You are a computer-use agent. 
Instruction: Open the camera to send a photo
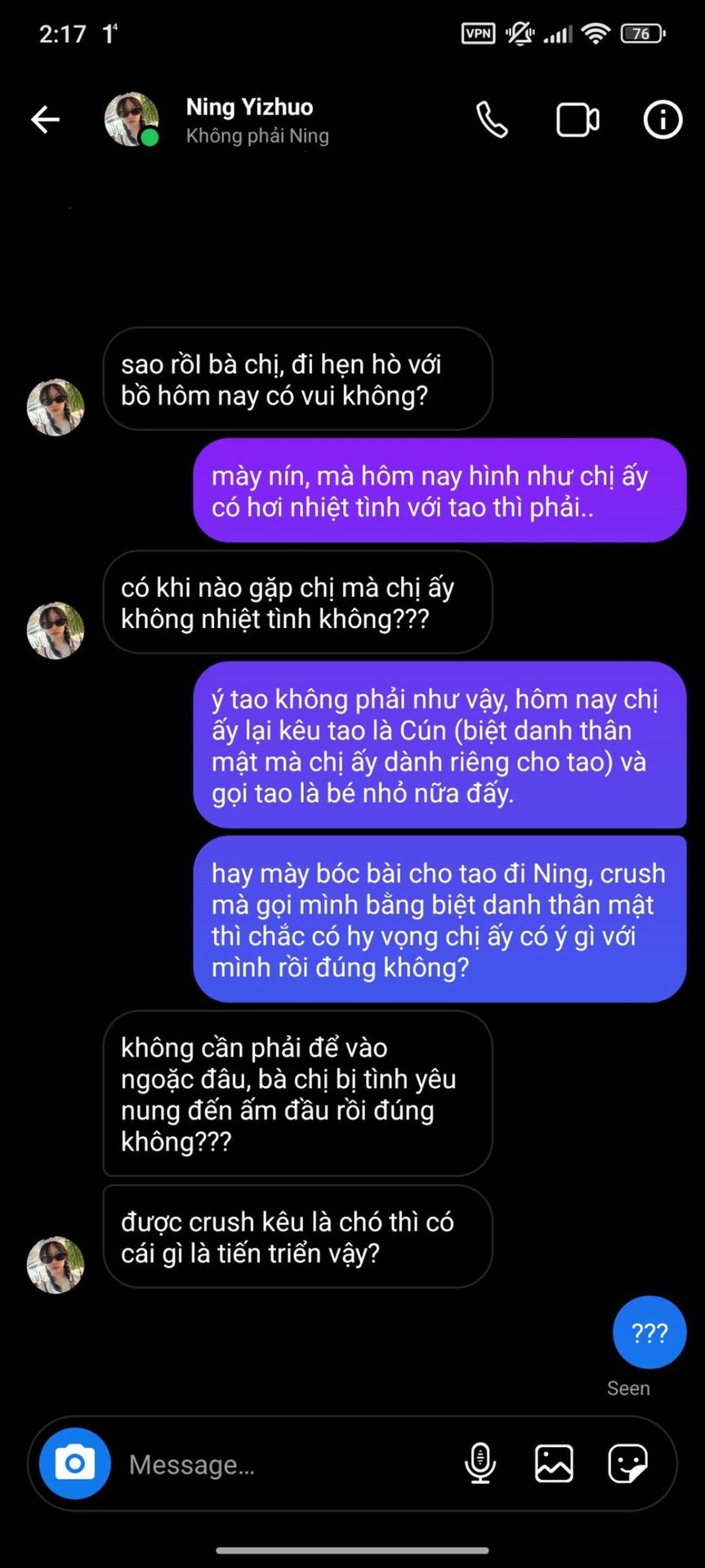click(75, 1463)
